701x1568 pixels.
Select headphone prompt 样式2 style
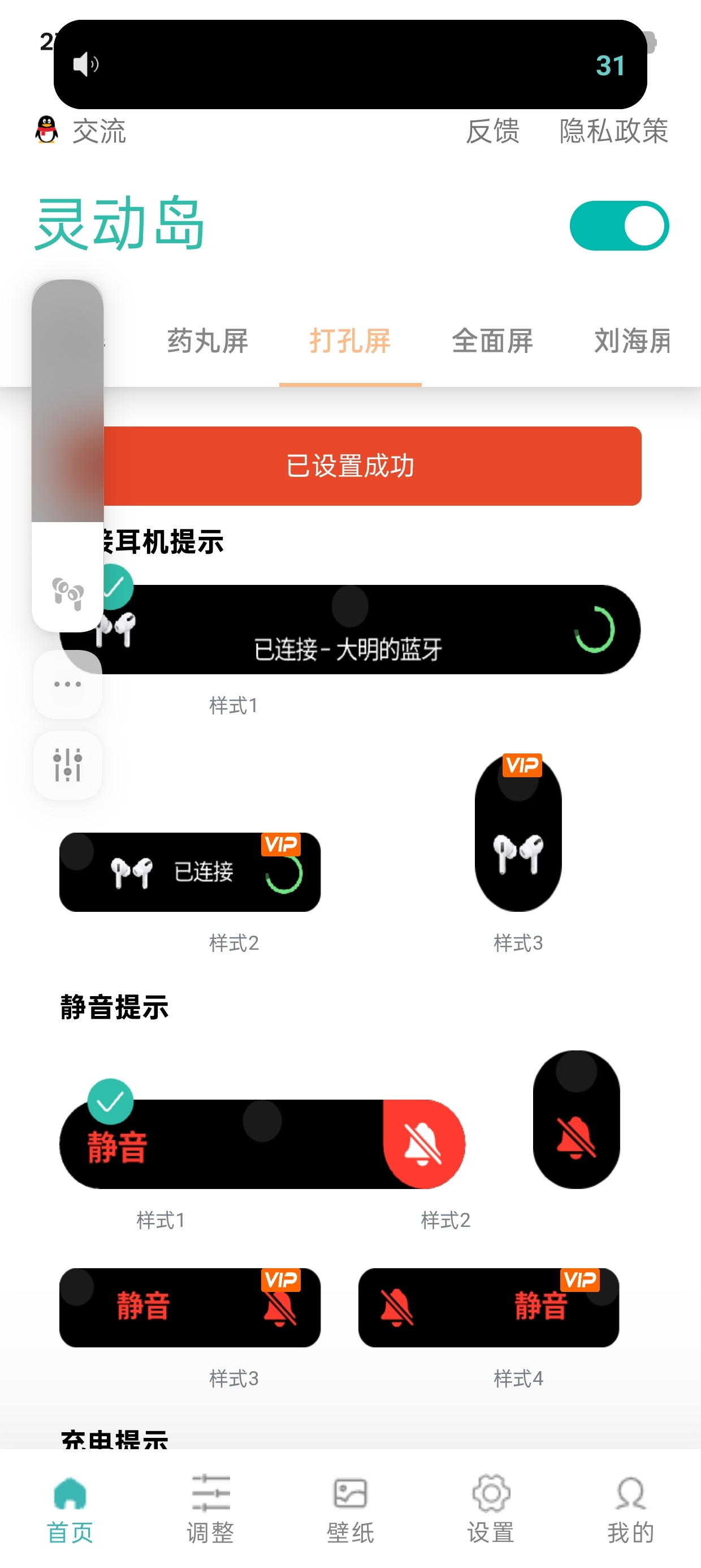[190, 872]
